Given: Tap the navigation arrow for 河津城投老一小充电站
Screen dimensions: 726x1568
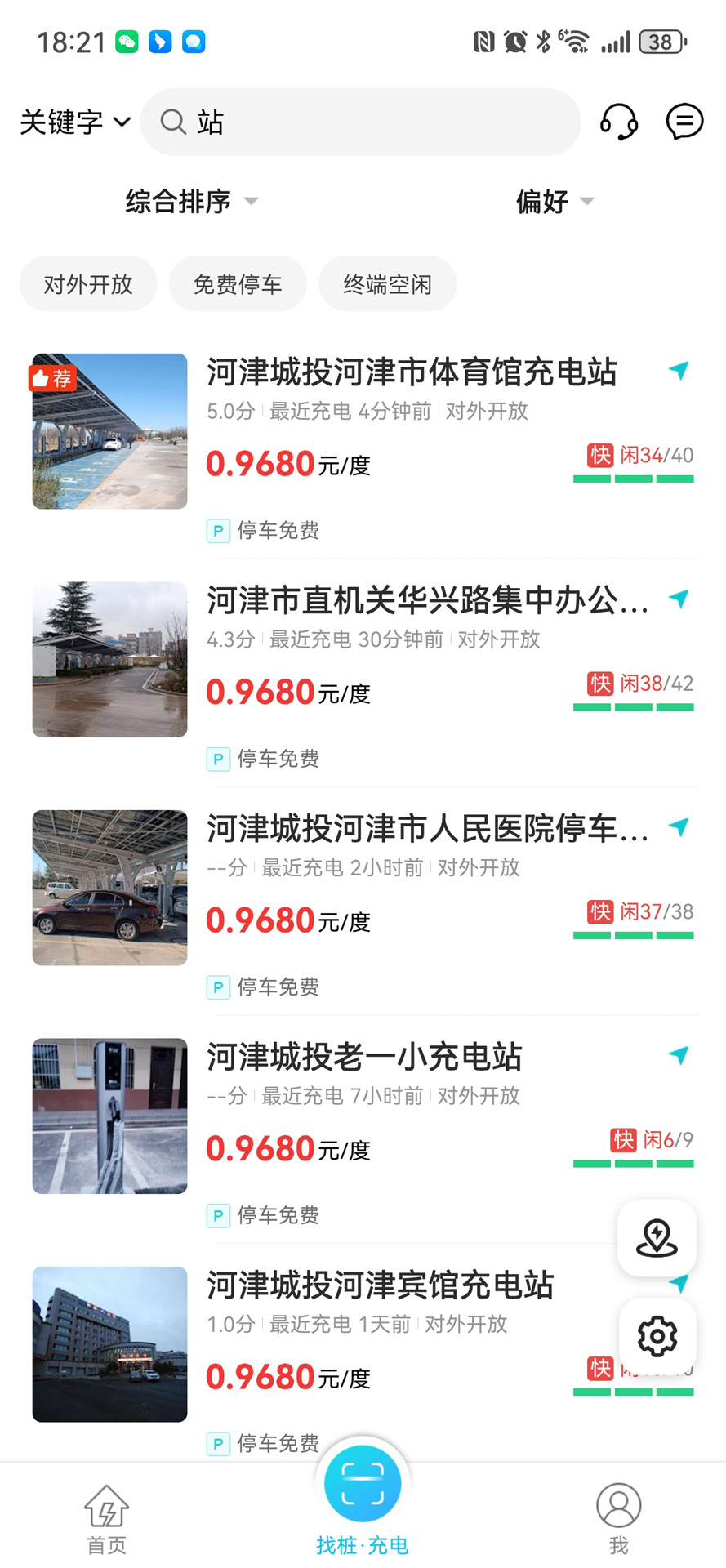Looking at the screenshot, I should click(x=679, y=1055).
